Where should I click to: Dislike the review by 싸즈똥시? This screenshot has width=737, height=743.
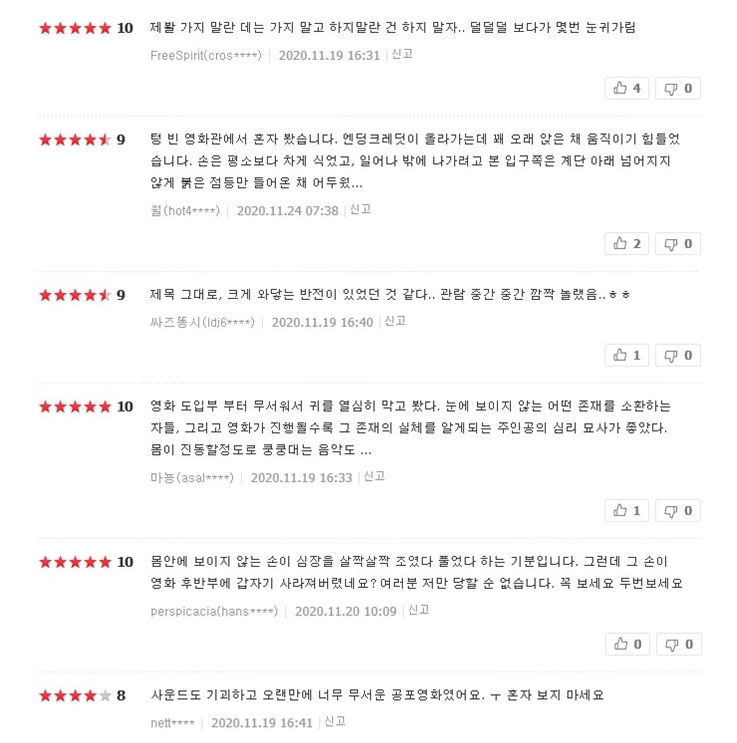pos(678,355)
